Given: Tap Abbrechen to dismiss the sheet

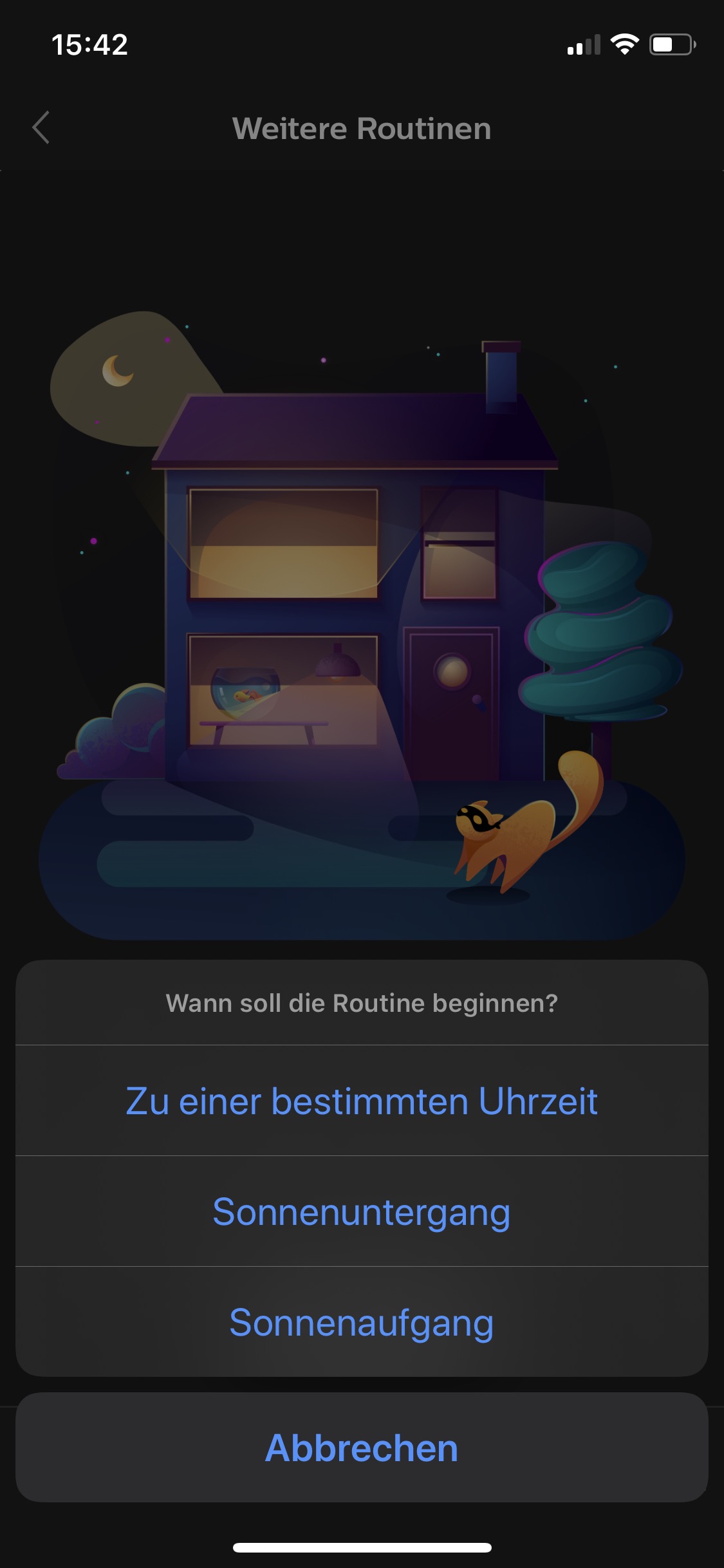Looking at the screenshot, I should click(x=362, y=1448).
